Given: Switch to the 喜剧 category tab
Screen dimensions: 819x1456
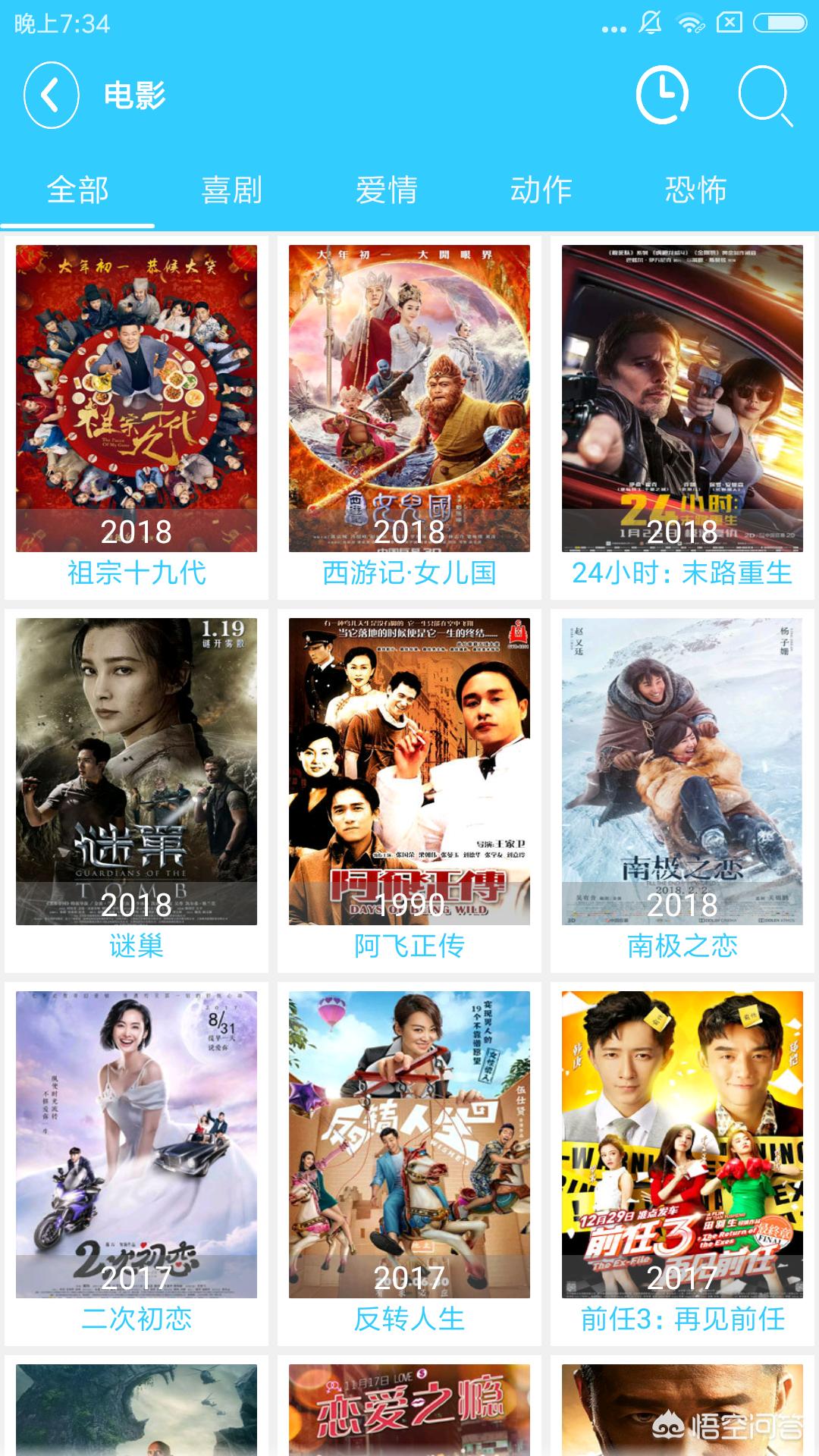Looking at the screenshot, I should [231, 191].
